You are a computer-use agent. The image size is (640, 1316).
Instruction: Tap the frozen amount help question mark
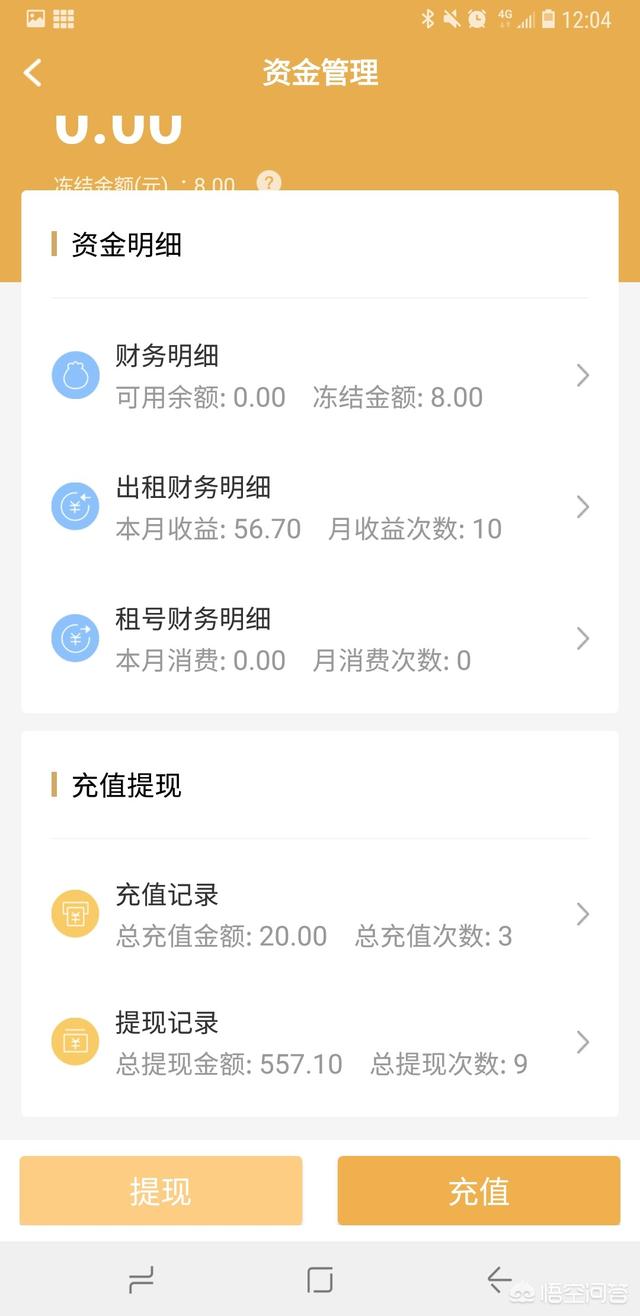(268, 182)
